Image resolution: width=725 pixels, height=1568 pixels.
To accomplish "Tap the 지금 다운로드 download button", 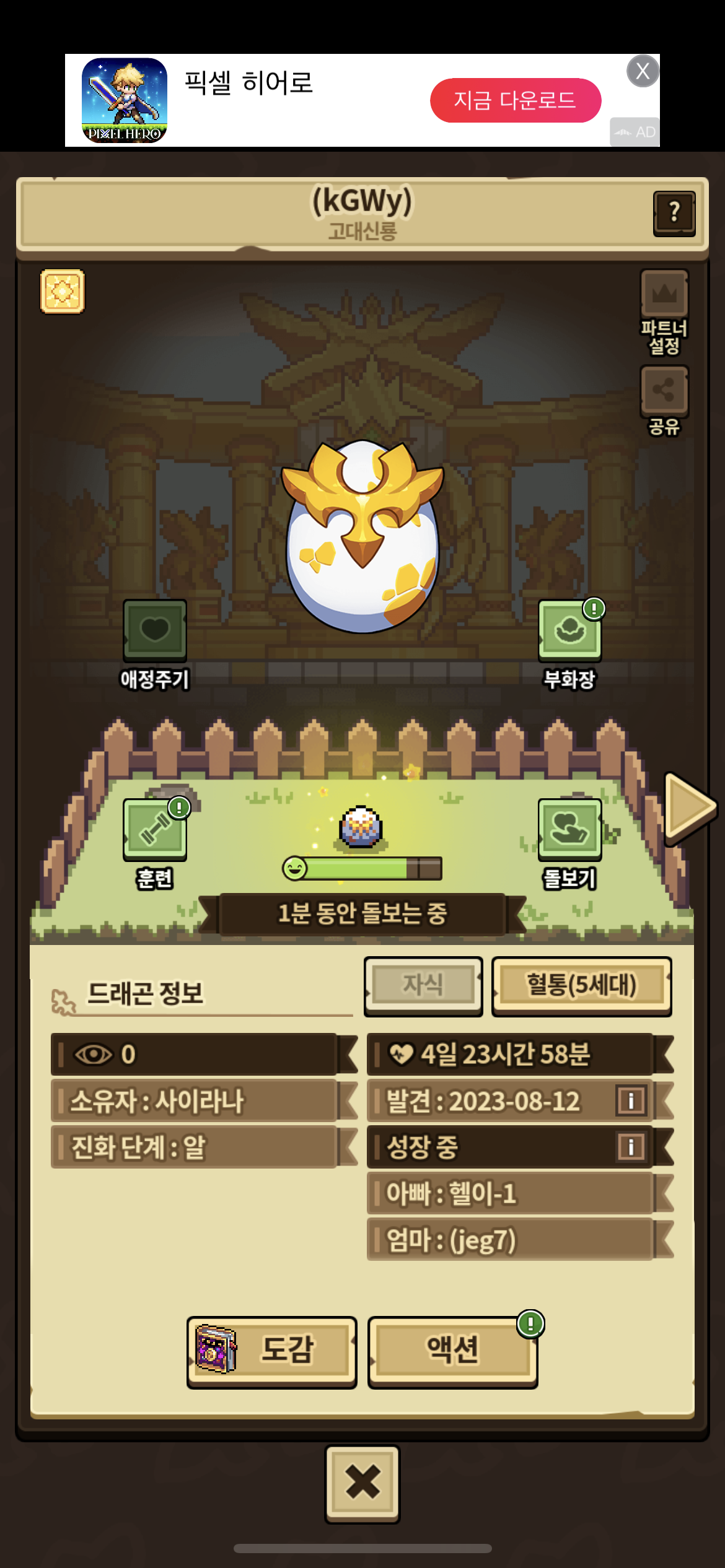I will [516, 100].
